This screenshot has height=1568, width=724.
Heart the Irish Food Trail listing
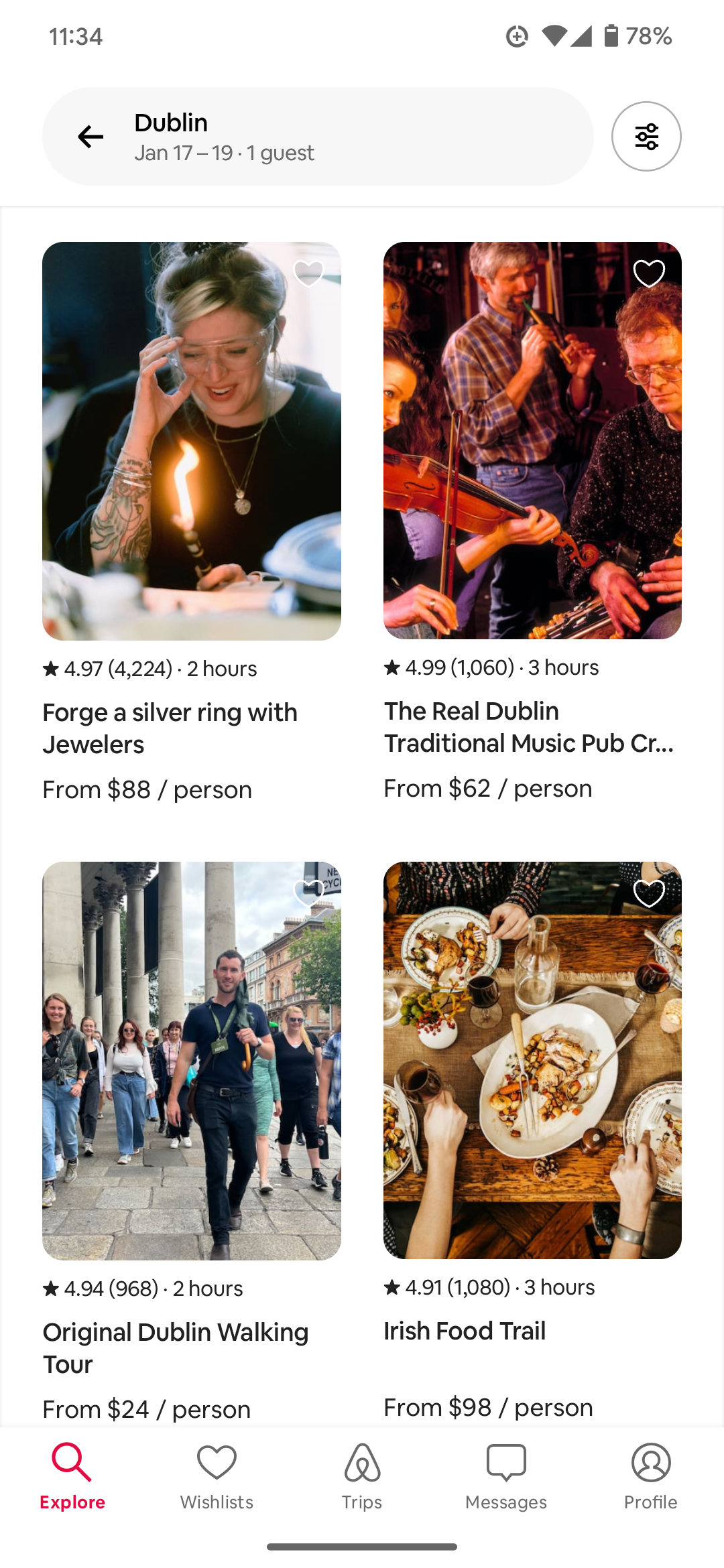pyautogui.click(x=648, y=893)
